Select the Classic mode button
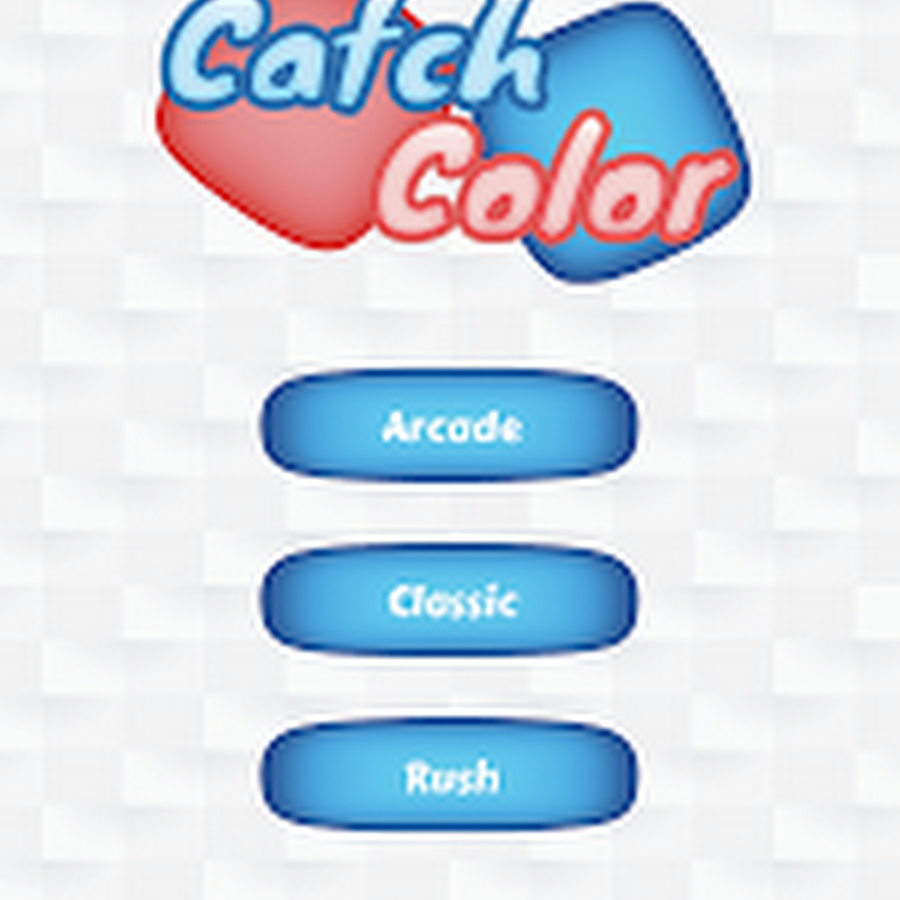The height and width of the screenshot is (900, 900). 449,601
